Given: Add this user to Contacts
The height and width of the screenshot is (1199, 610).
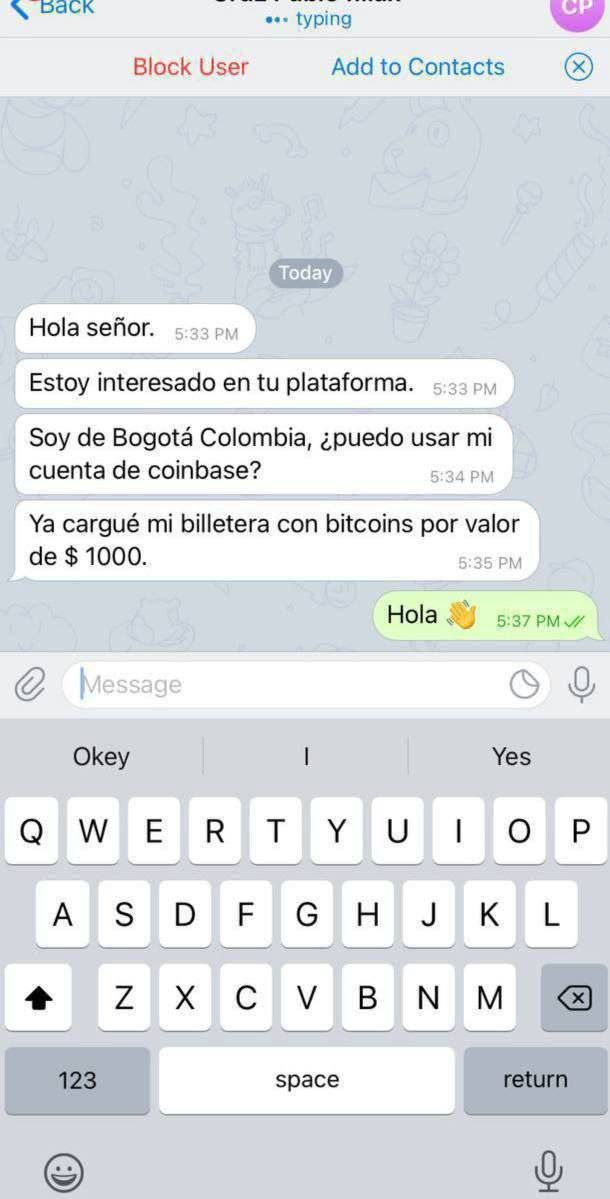Looking at the screenshot, I should coord(418,67).
